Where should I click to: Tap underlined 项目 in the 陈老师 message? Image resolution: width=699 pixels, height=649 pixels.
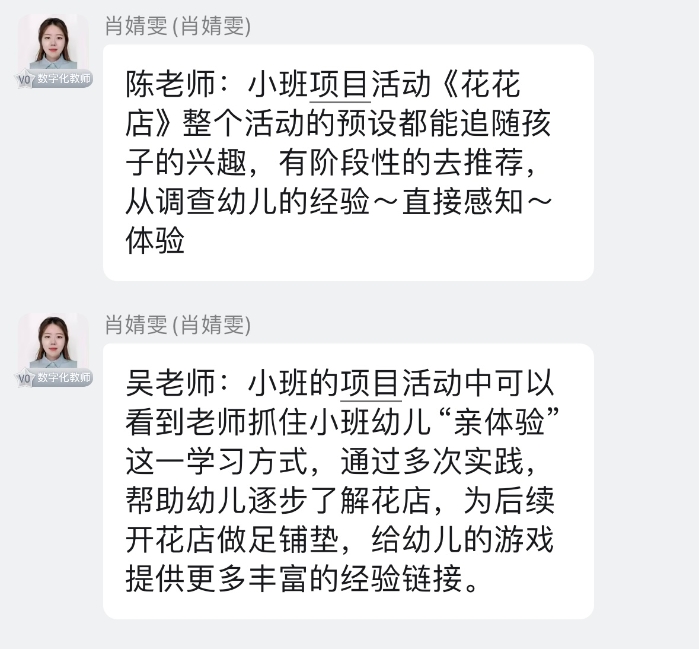point(340,84)
